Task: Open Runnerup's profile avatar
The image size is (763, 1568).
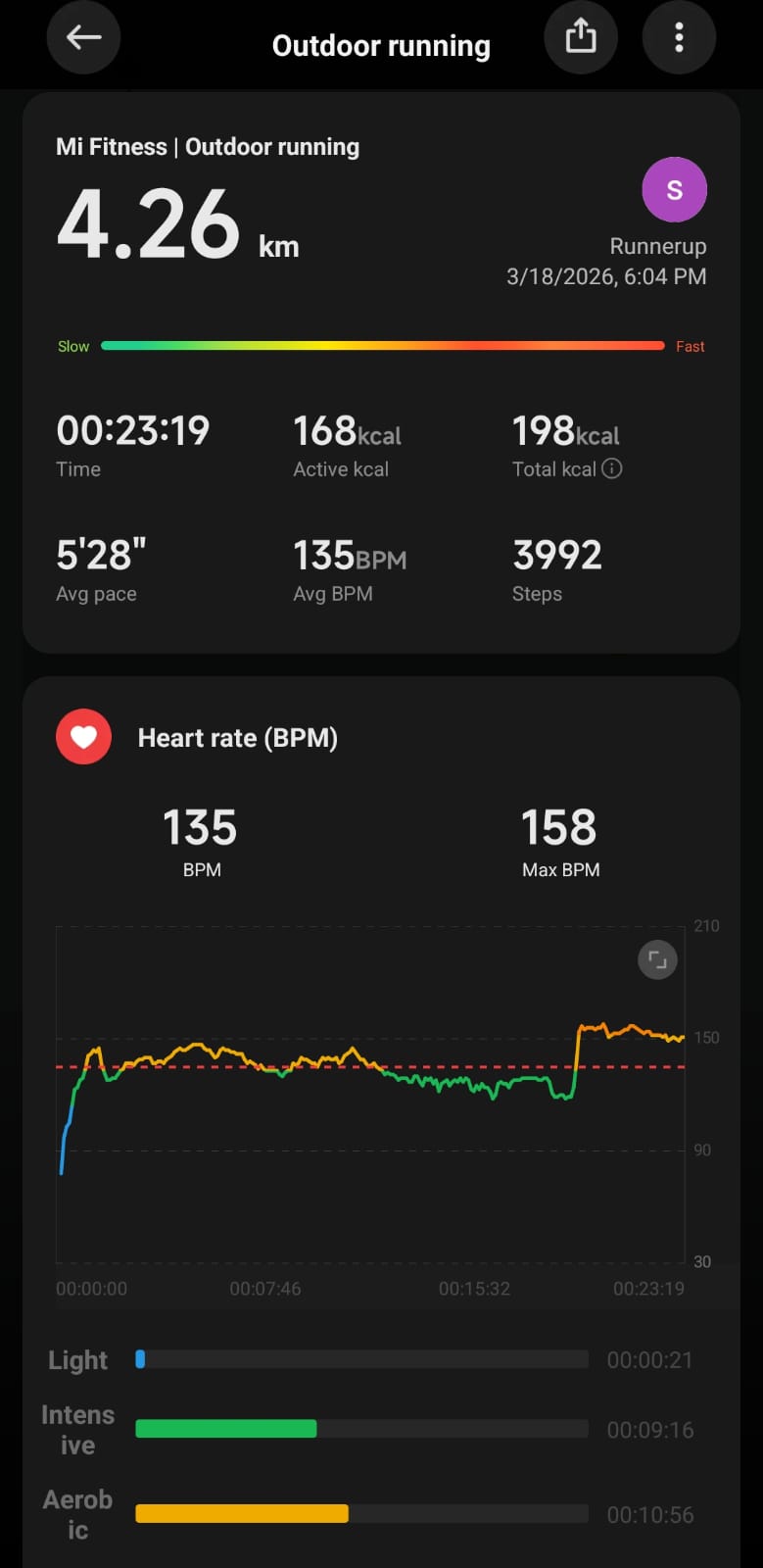Action: pos(674,189)
